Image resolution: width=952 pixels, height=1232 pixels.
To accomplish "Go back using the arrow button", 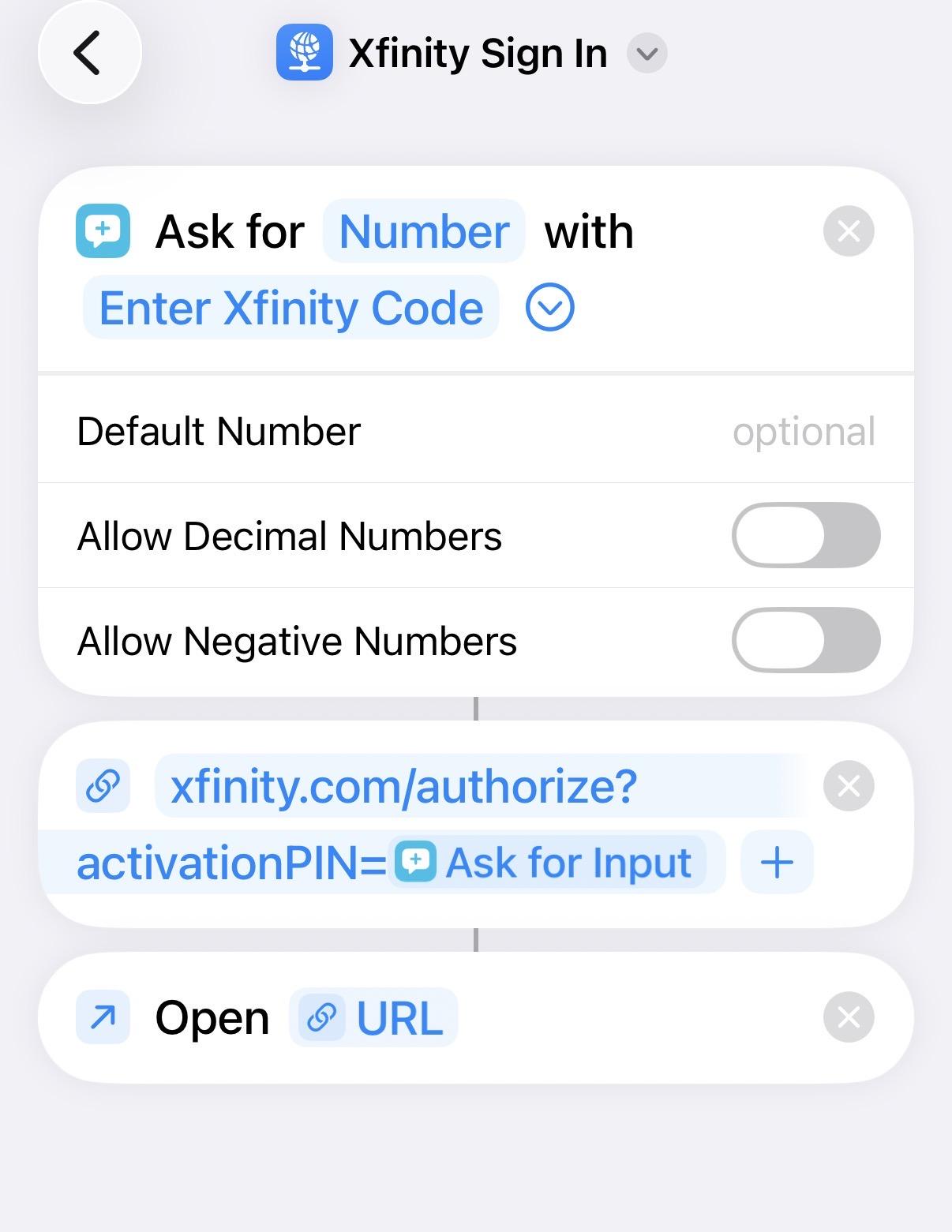I will tap(89, 52).
